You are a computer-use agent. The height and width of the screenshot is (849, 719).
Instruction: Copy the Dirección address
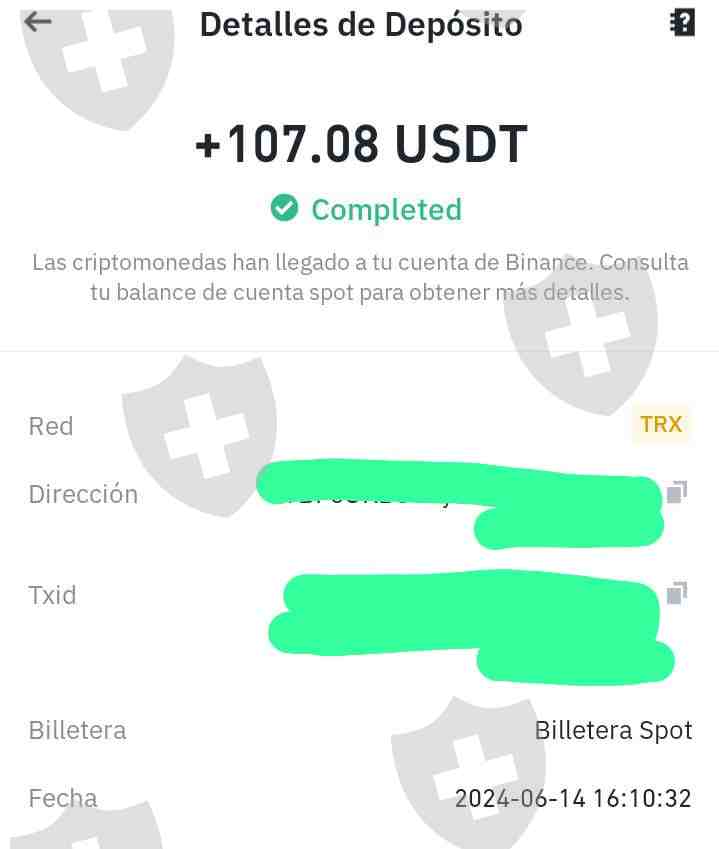tap(677, 492)
